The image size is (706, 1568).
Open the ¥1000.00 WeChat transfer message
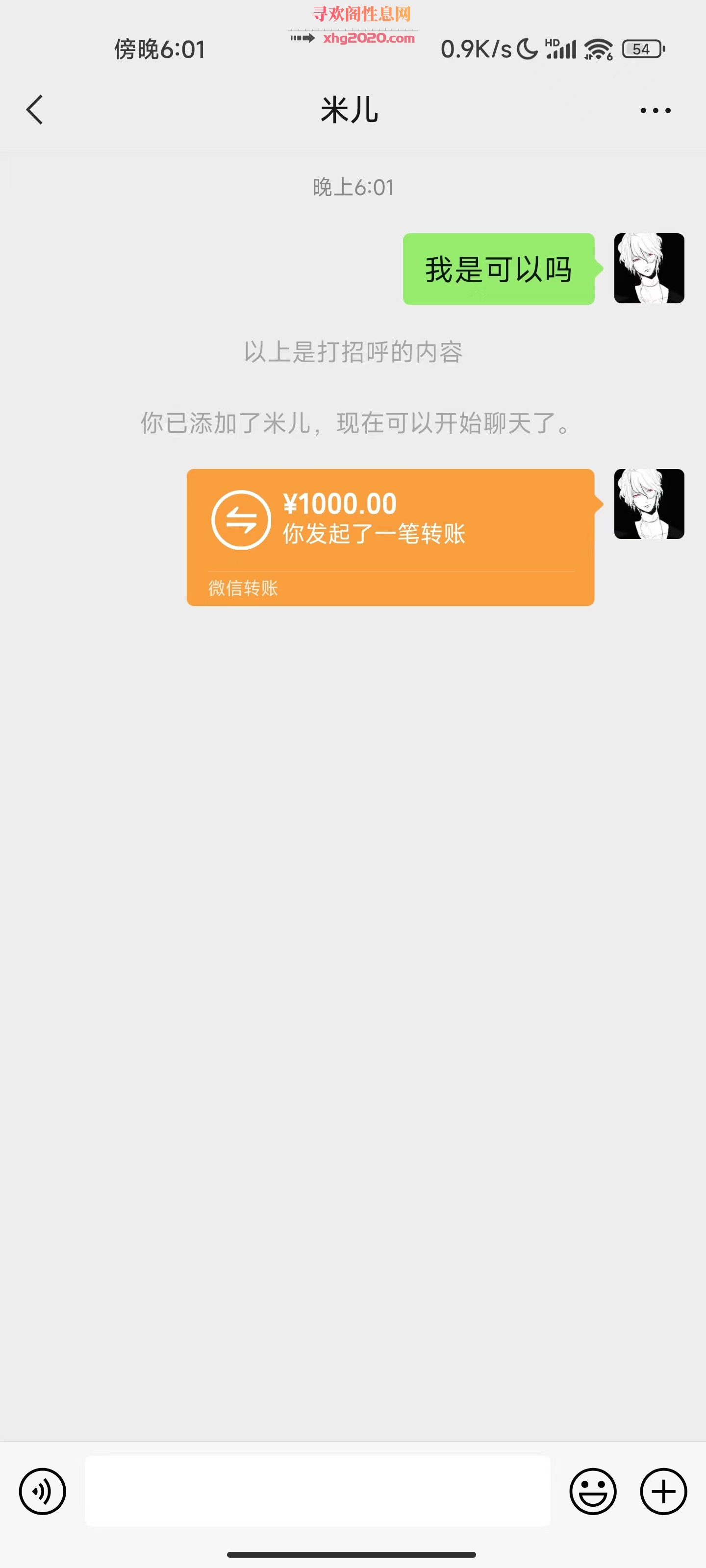pos(390,537)
